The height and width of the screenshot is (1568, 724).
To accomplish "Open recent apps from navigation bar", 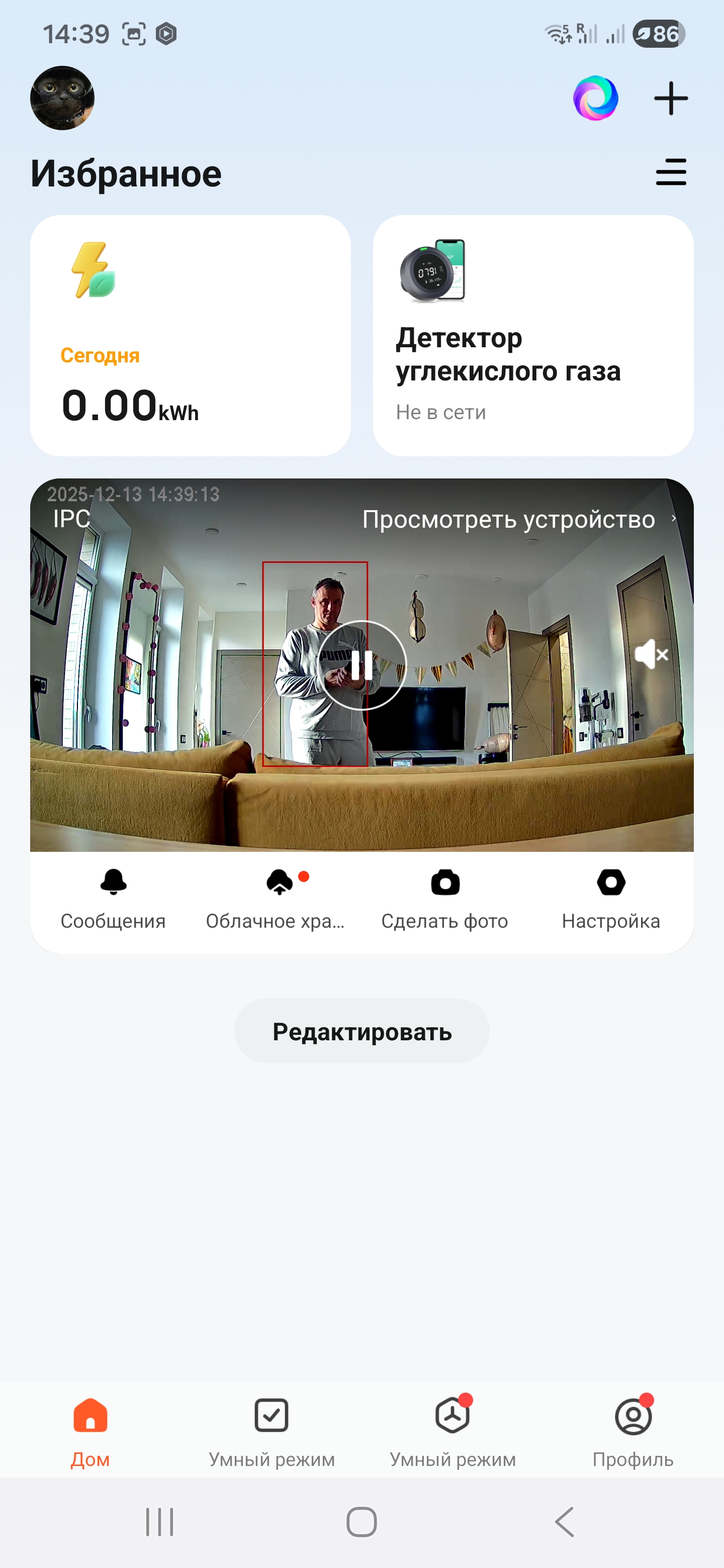I will pyautogui.click(x=159, y=1522).
